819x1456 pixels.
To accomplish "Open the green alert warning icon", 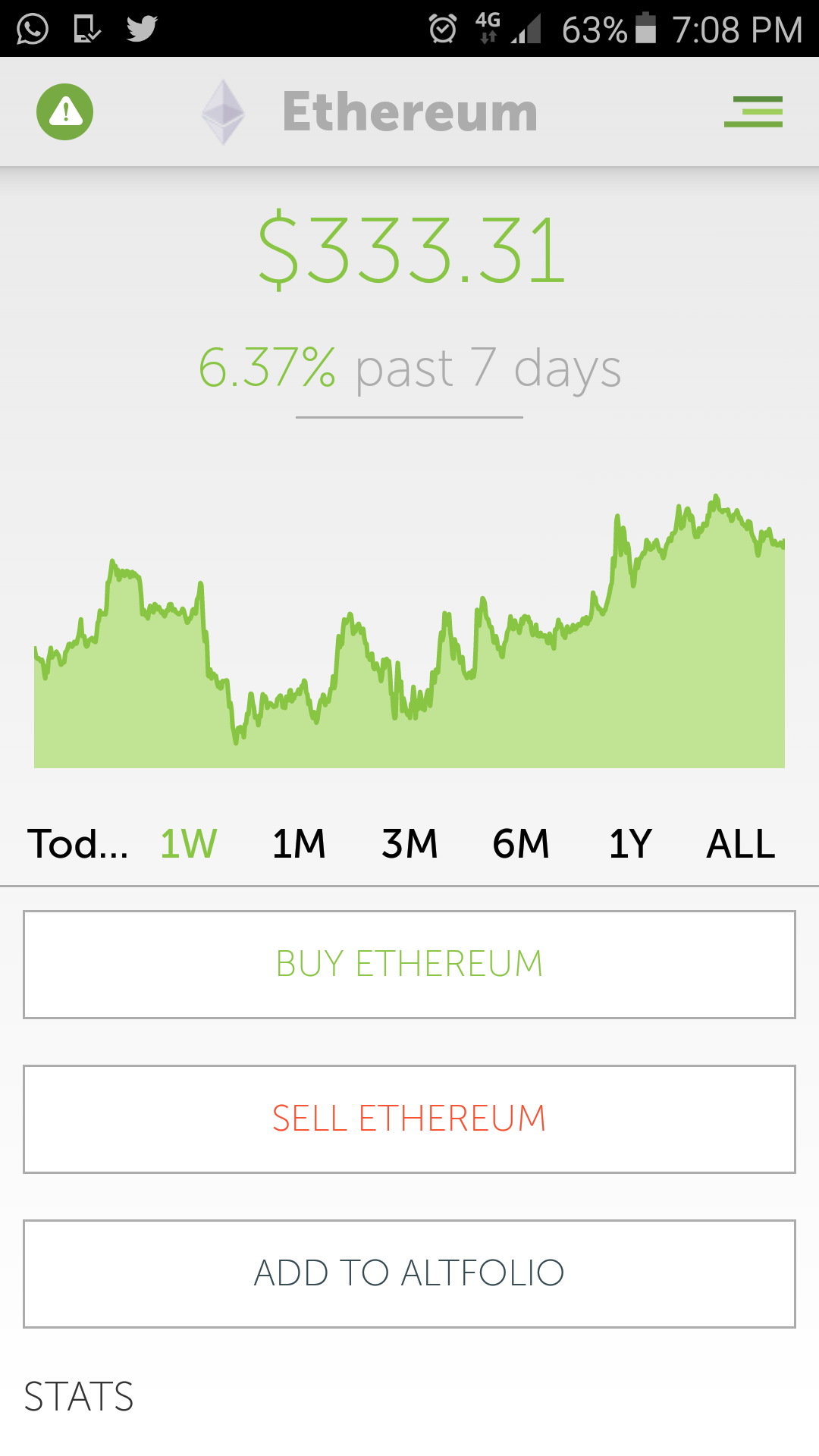I will tap(65, 112).
